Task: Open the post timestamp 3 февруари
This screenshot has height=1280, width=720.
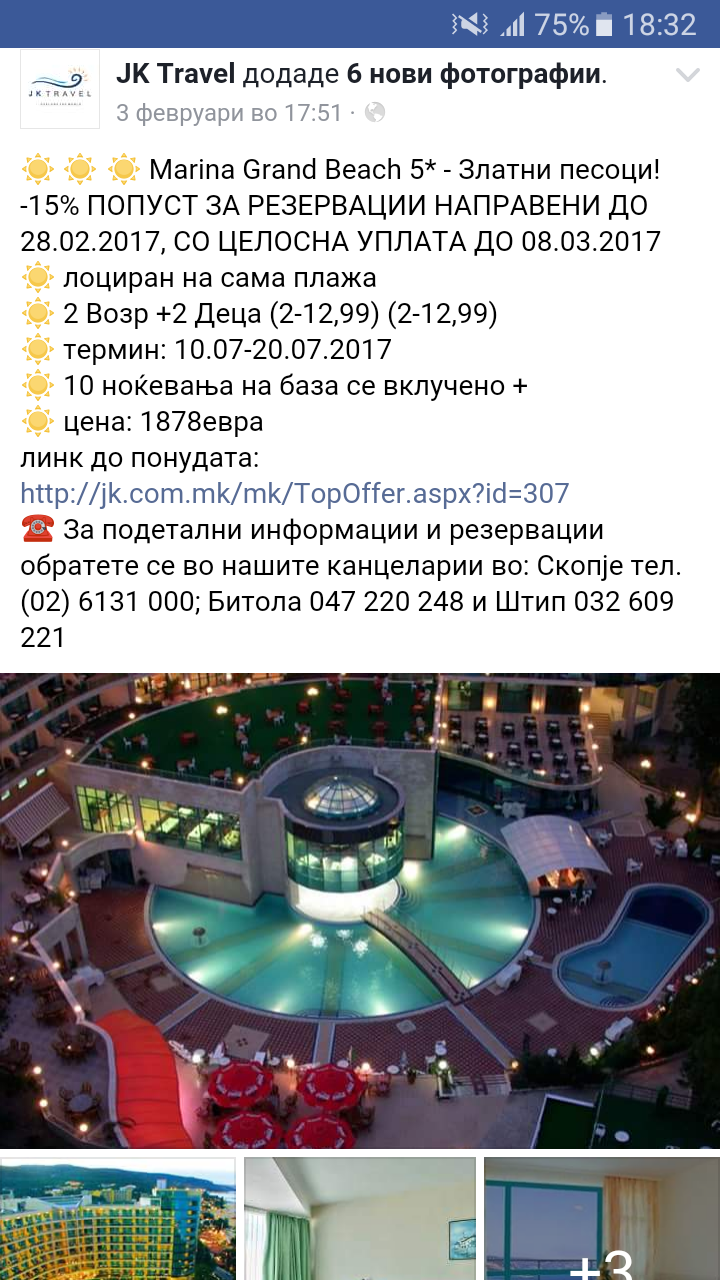Action: [x=229, y=113]
